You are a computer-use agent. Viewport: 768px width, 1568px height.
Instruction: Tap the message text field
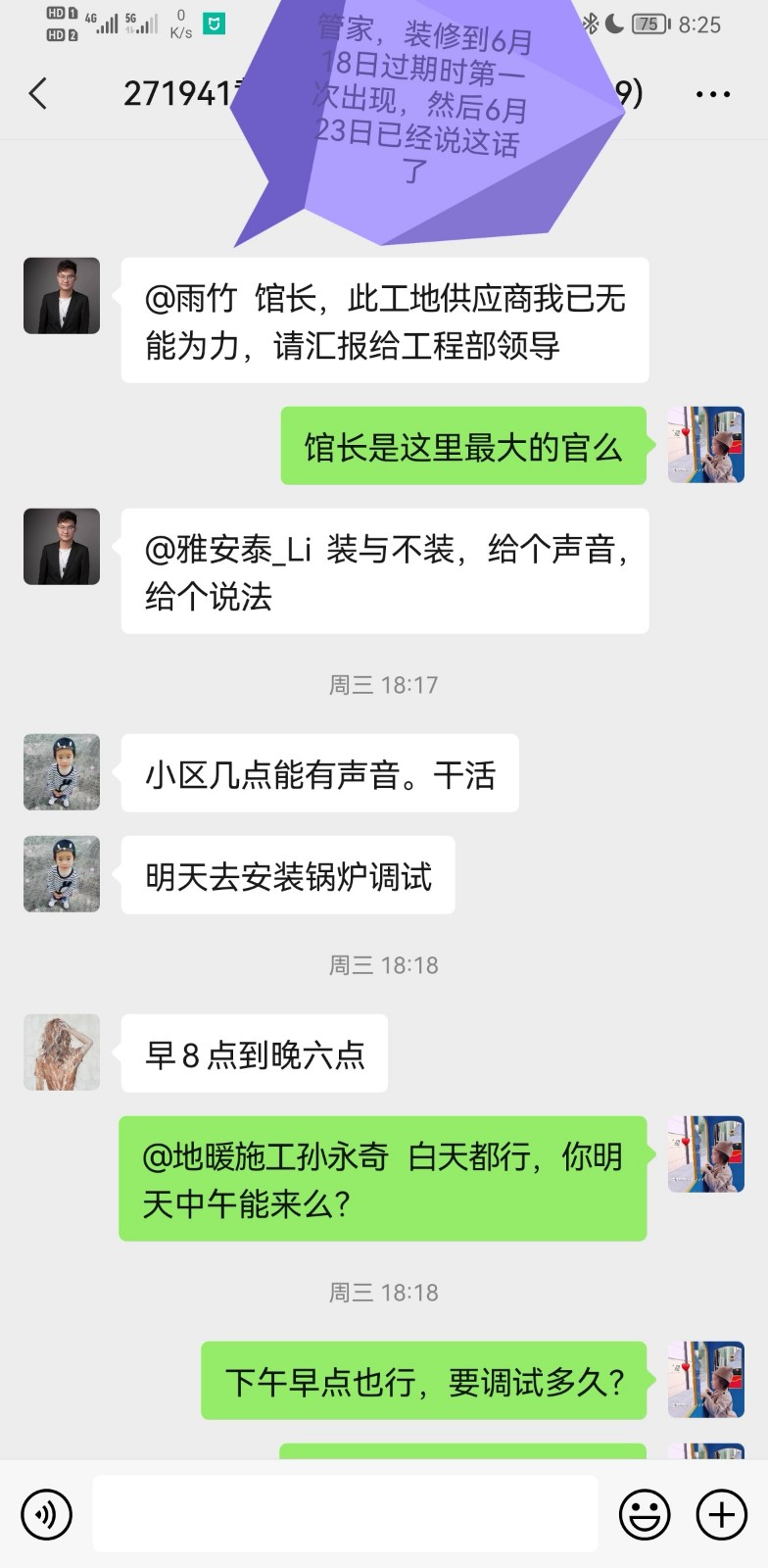point(345,1514)
